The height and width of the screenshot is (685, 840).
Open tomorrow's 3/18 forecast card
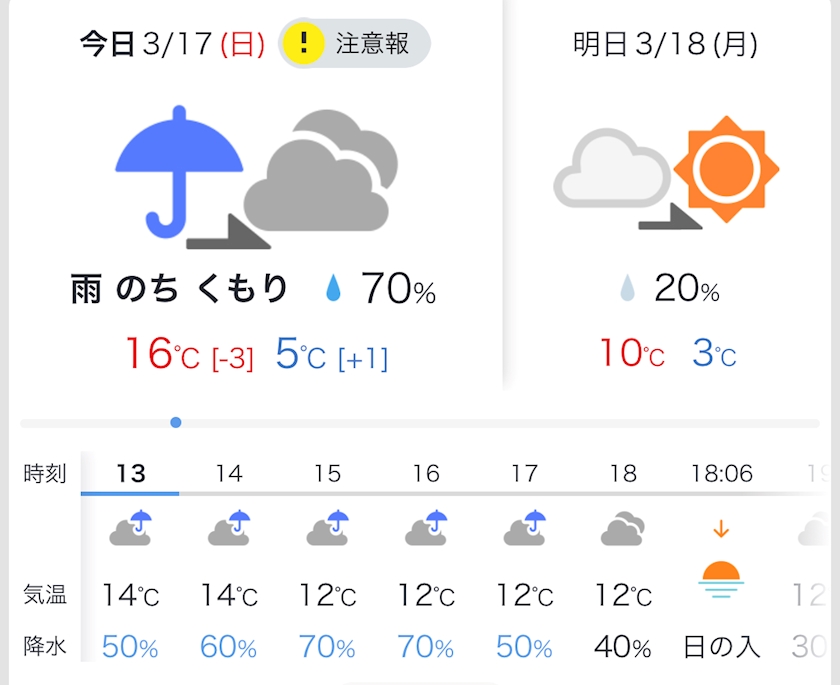[x=667, y=195]
